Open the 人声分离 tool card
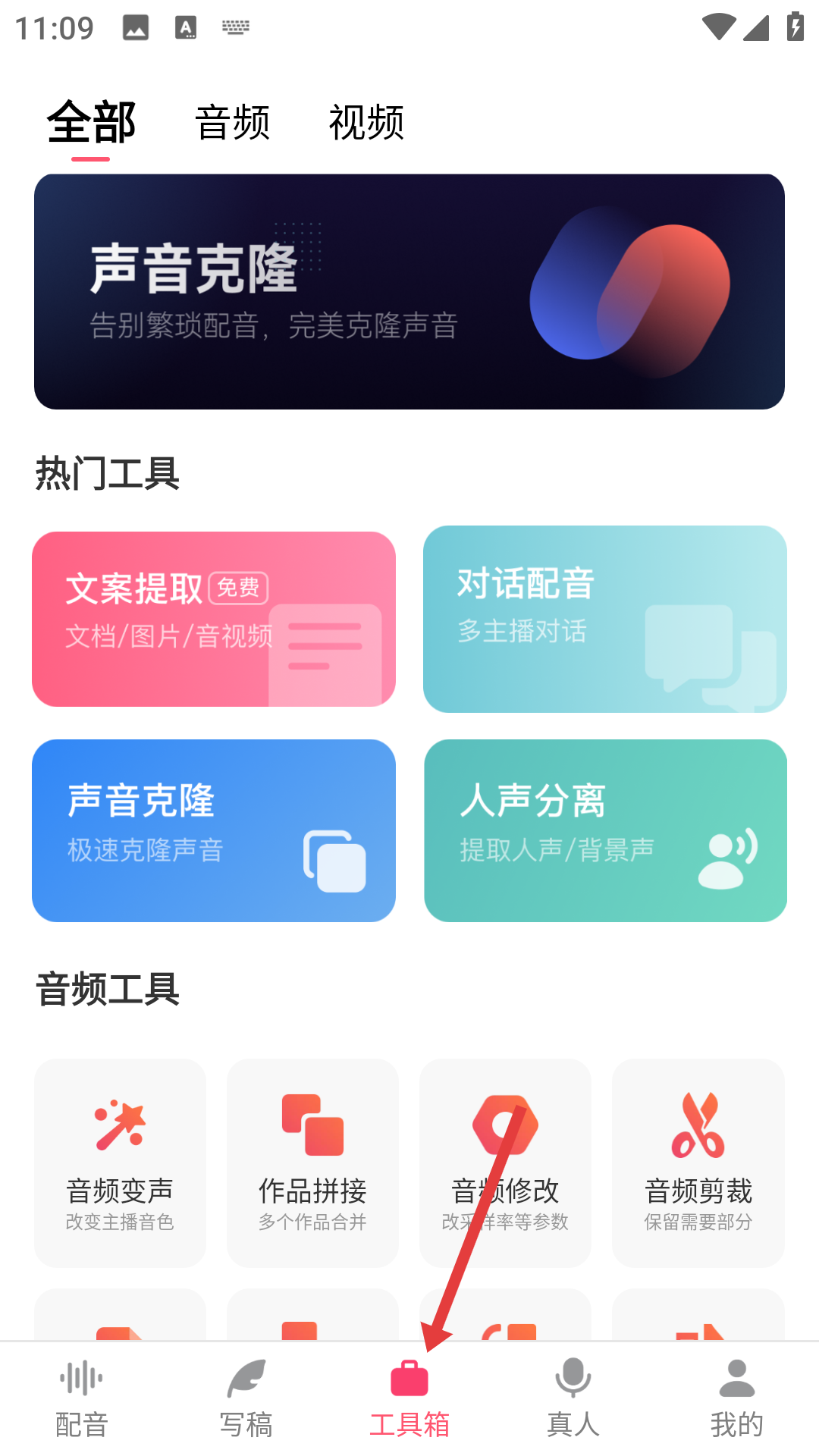The image size is (819, 1456). point(605,830)
